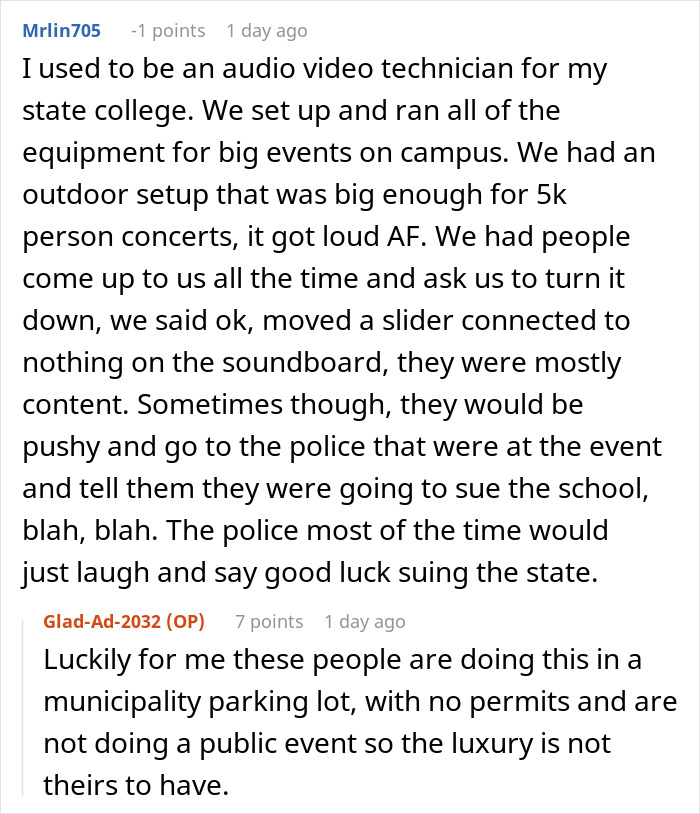View Glad-Ad-2032's profile page
Screen dimensions: 700x814
(x=106, y=622)
